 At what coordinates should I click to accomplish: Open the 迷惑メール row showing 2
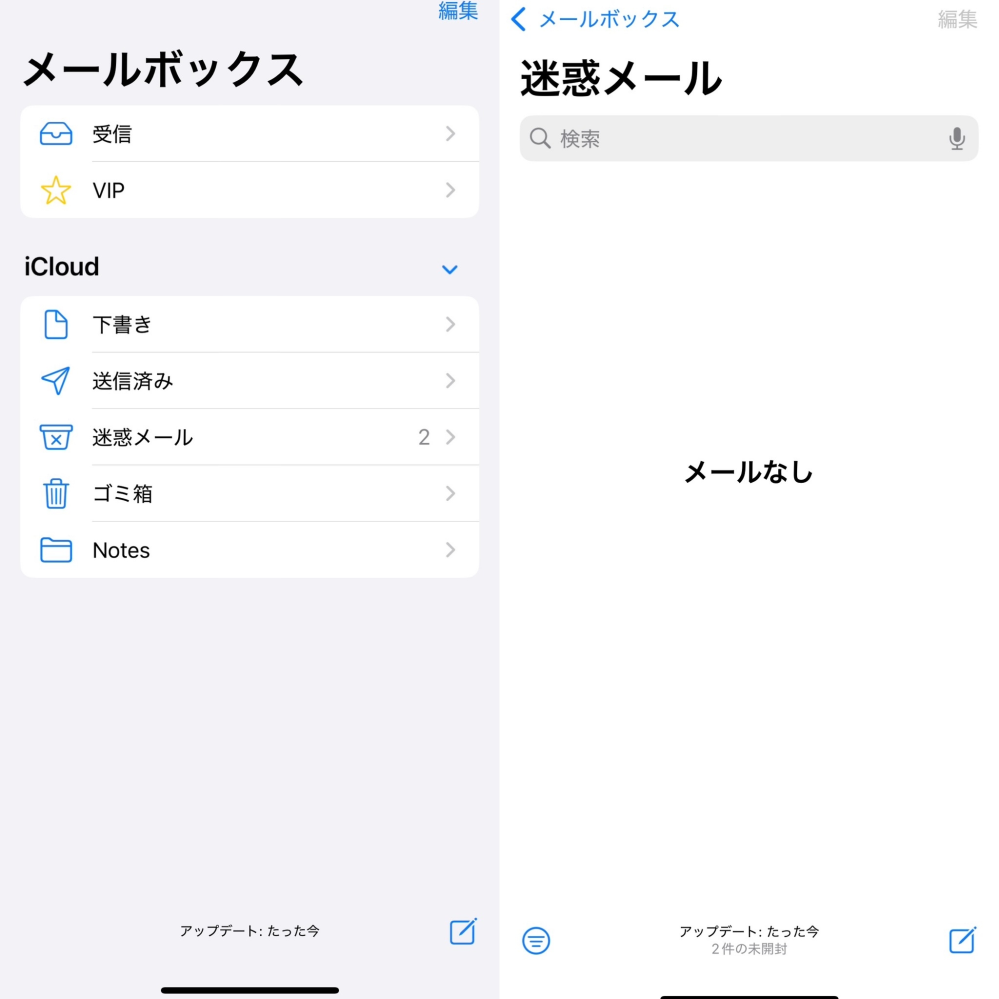coord(249,437)
